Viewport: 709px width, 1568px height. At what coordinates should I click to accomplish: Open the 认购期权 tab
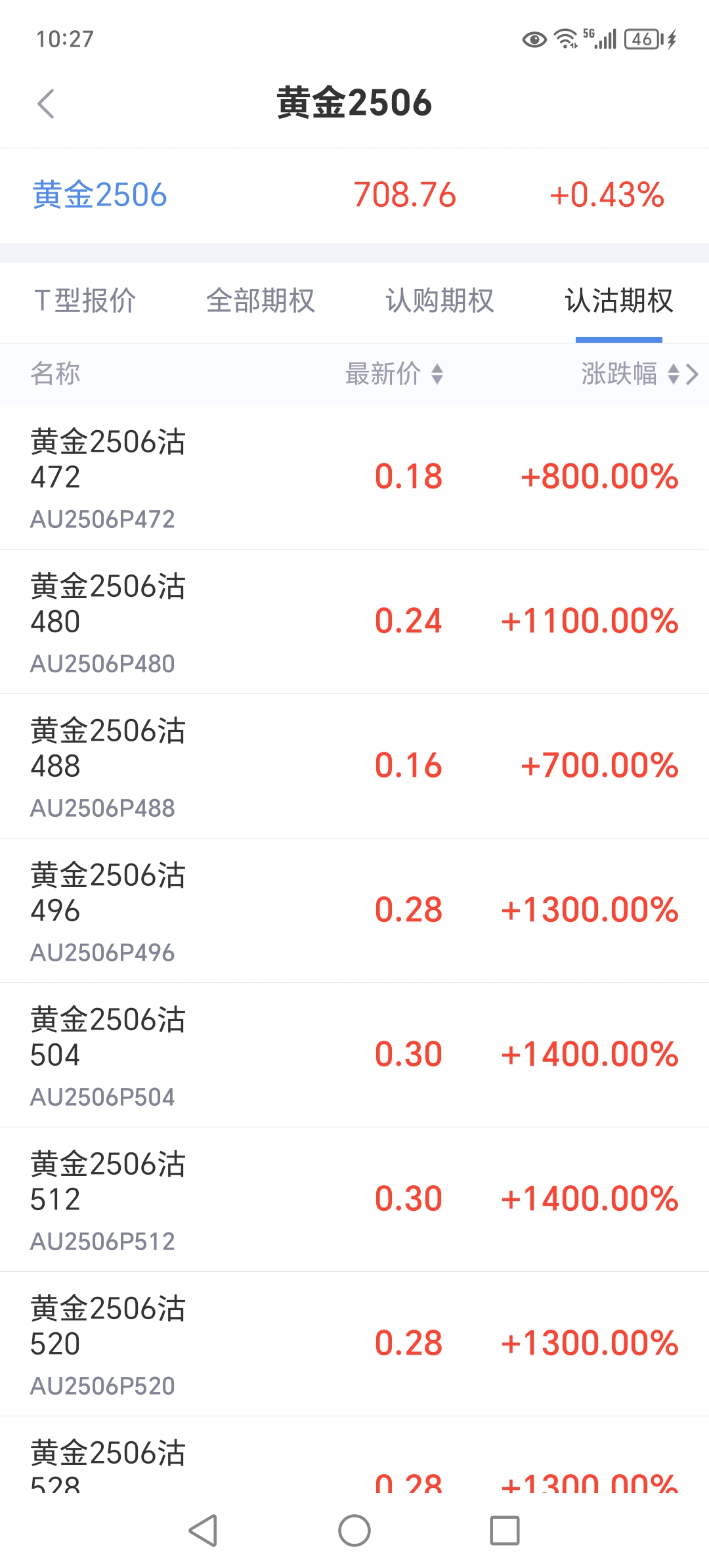pyautogui.click(x=439, y=301)
